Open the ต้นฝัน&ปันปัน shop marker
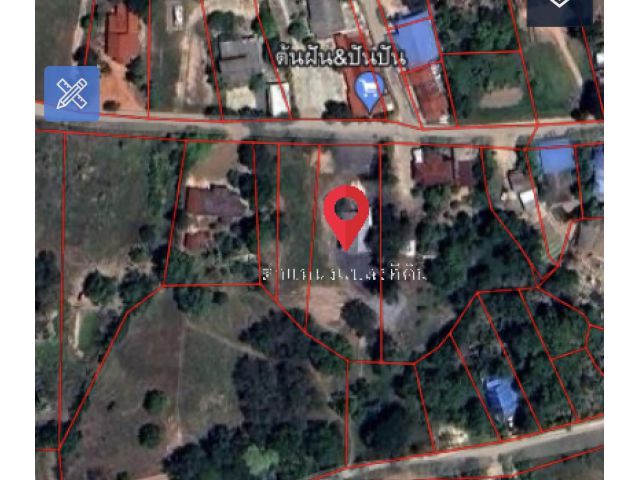The image size is (640, 480). pyautogui.click(x=369, y=93)
